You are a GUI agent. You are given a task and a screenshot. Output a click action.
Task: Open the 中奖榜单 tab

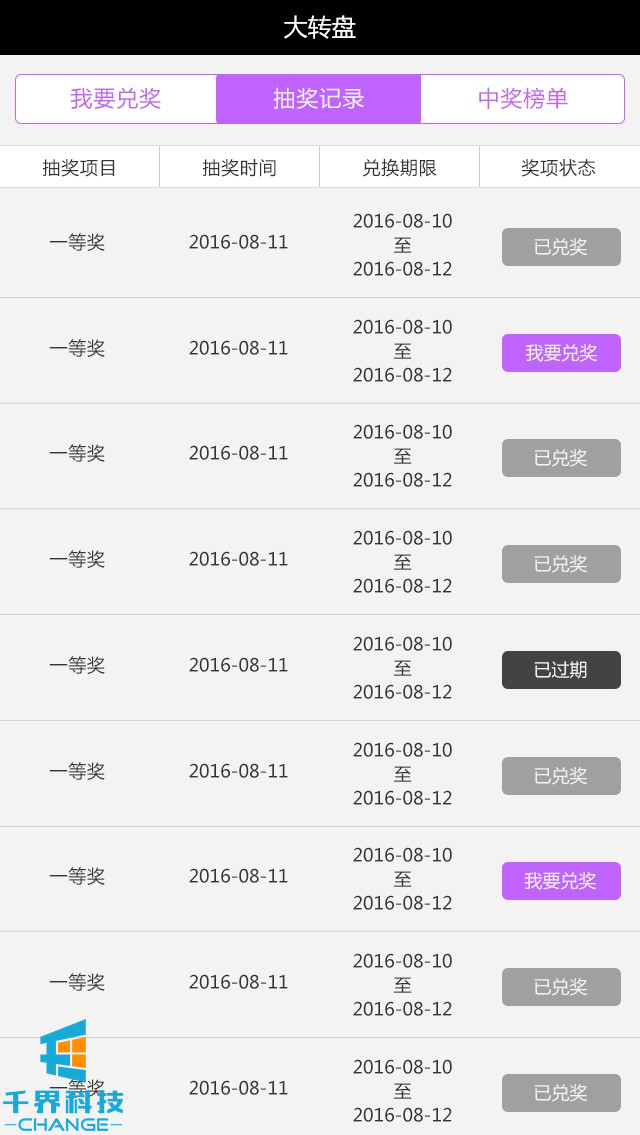point(522,99)
